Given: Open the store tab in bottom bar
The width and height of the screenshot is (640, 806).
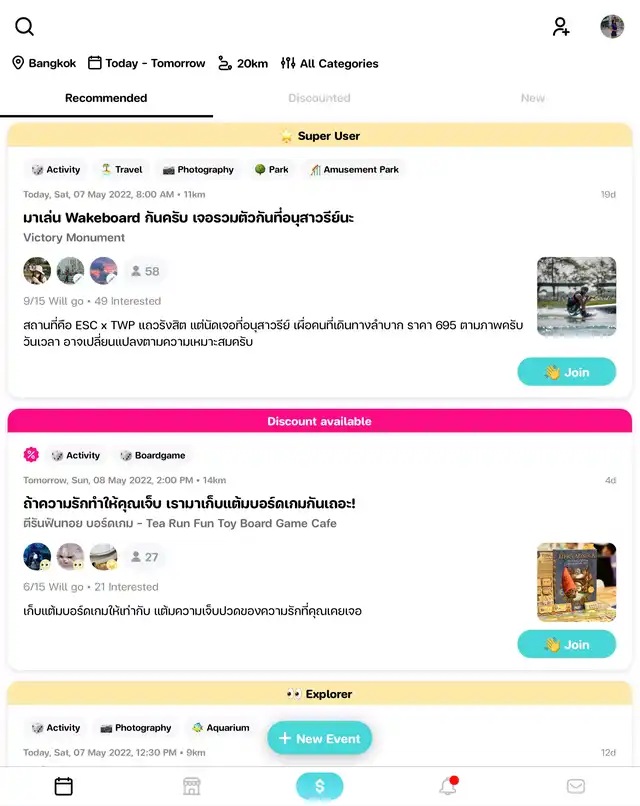Looking at the screenshot, I should click(192, 786).
